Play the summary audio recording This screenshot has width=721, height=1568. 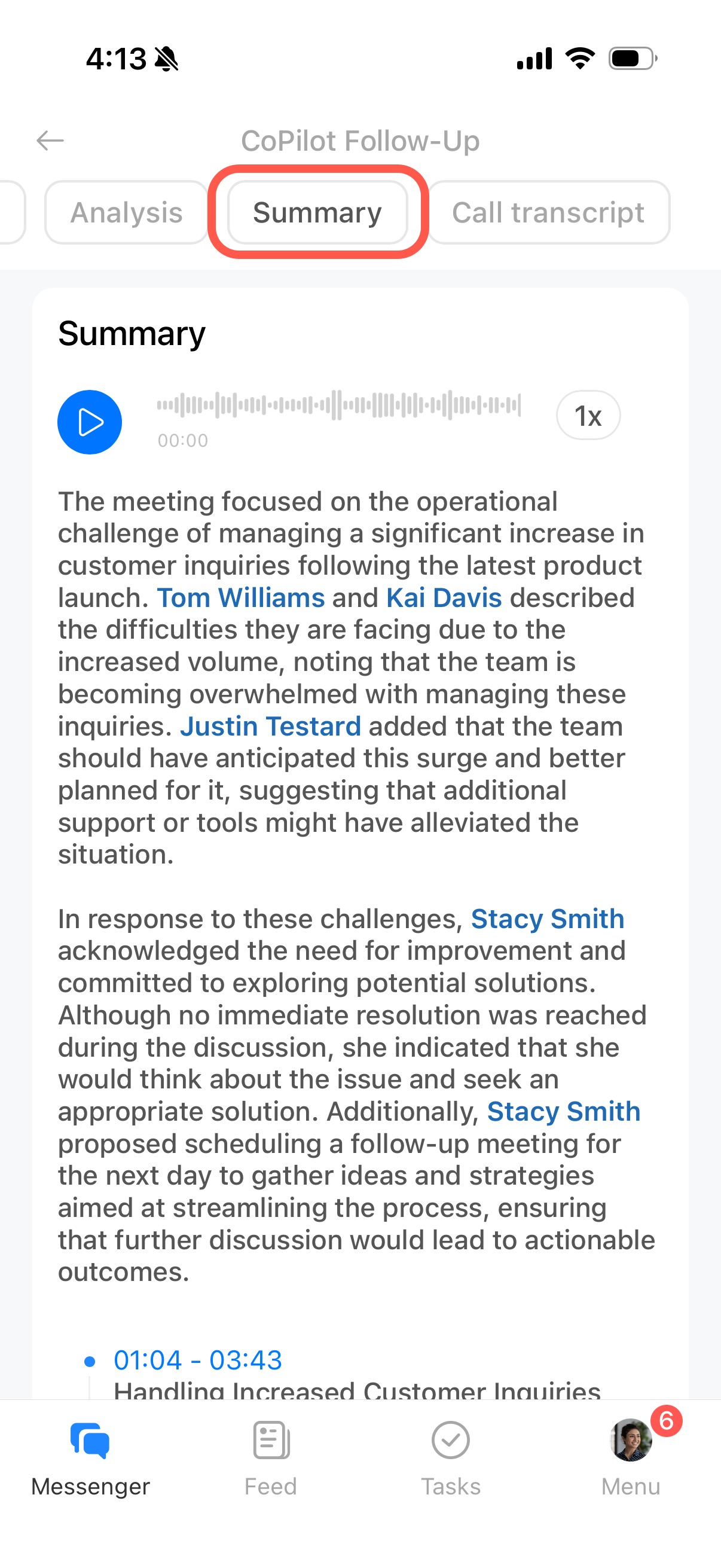click(x=90, y=422)
